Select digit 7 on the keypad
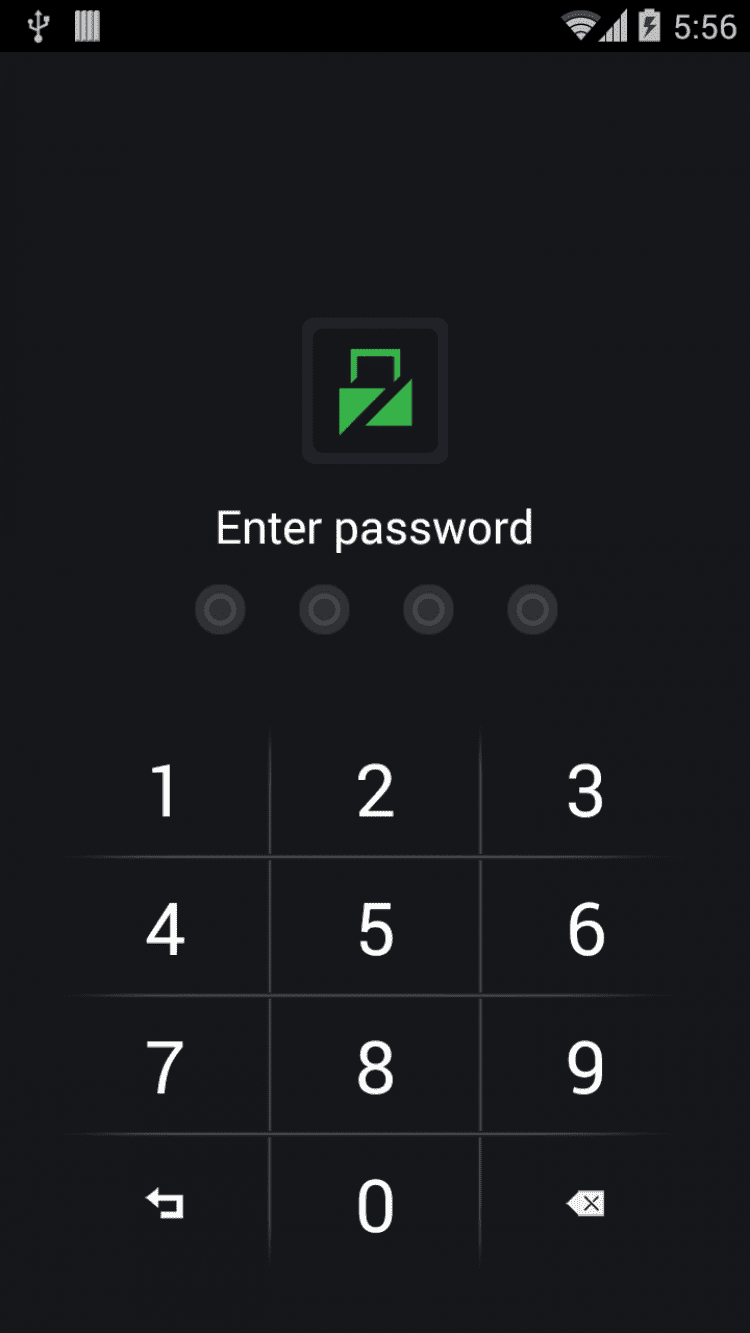The image size is (750, 1333). coord(164,1067)
